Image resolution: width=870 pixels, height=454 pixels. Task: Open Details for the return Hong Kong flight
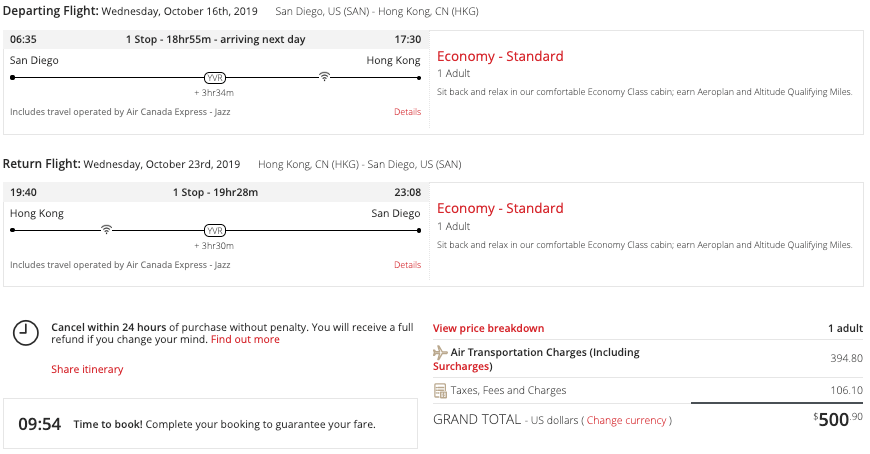tap(407, 265)
